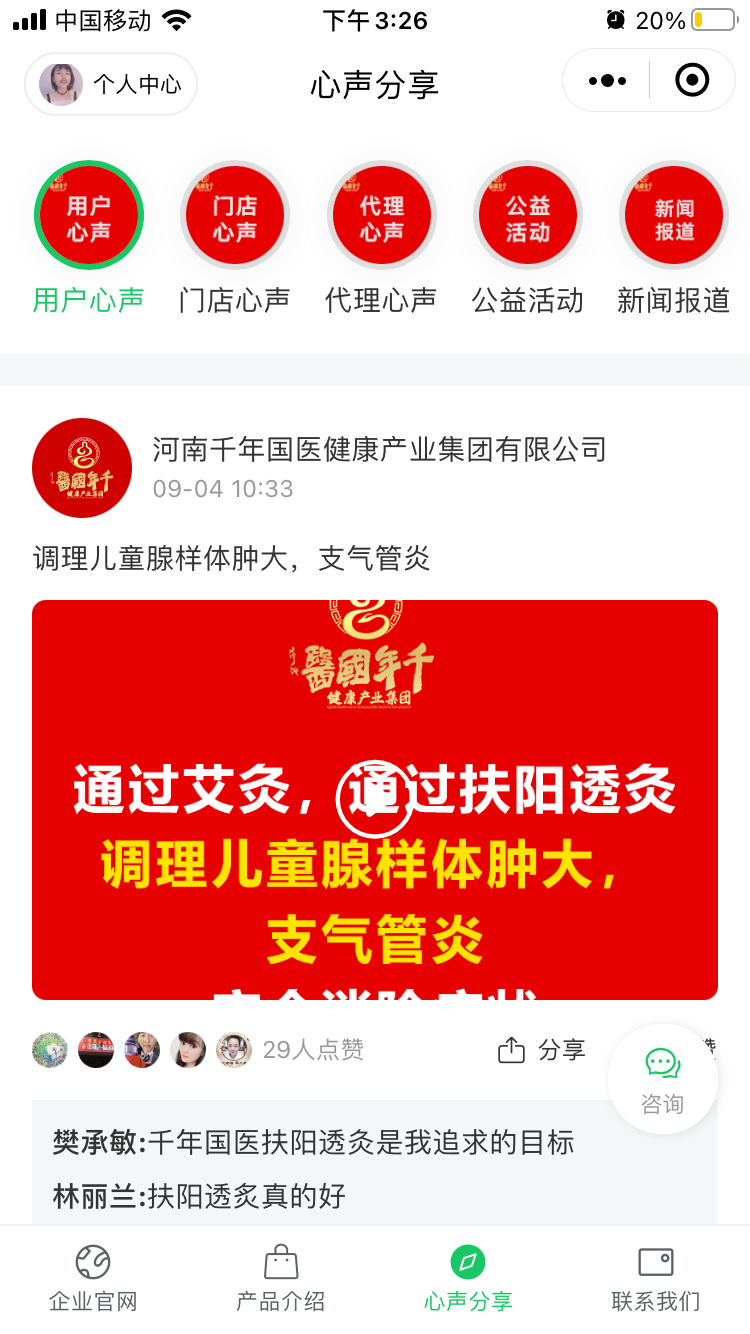This screenshot has width=750, height=1334.
Task: Close the mini program via the target icon
Action: click(692, 80)
